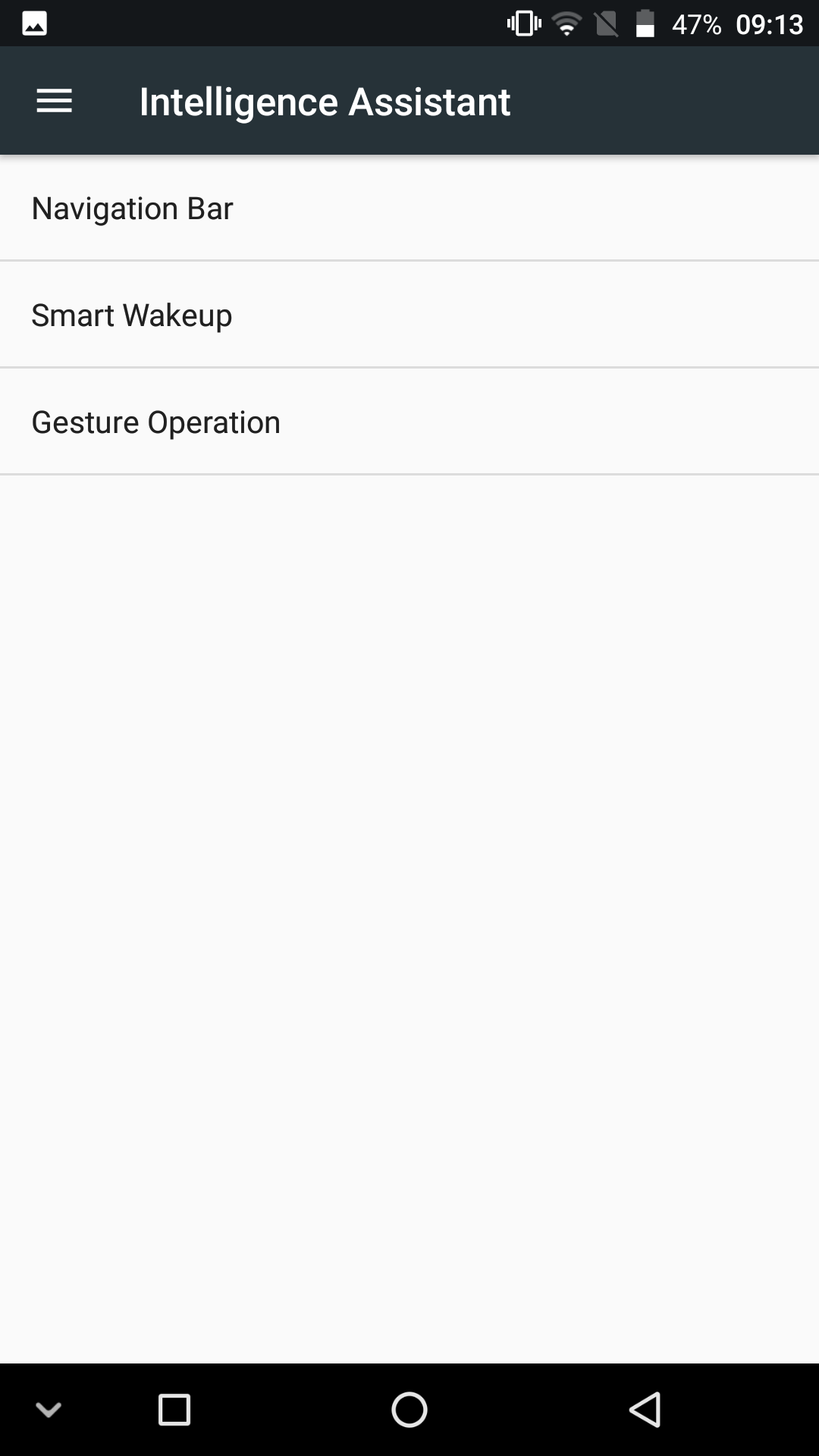
Task: Open Navigation Bar settings
Action: click(409, 208)
